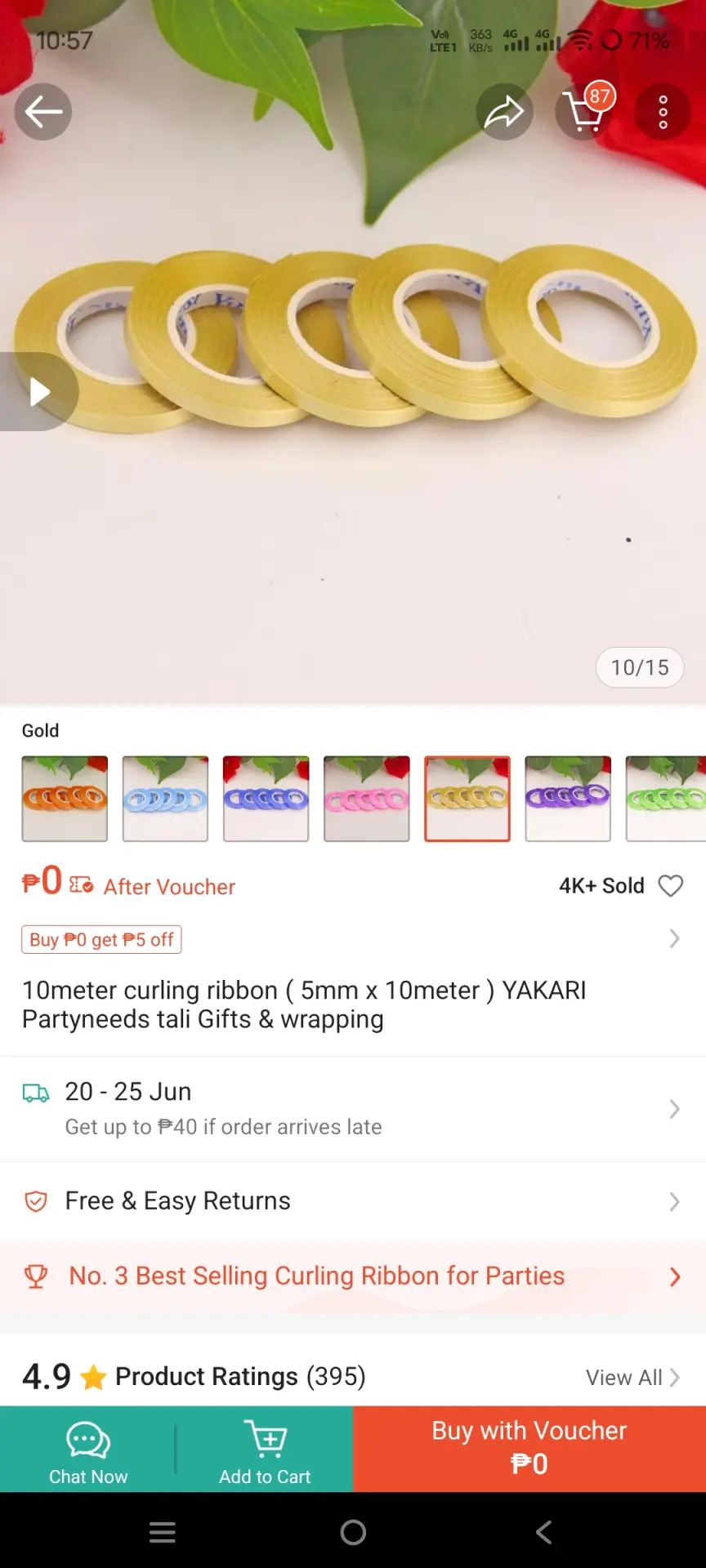This screenshot has width=706, height=1568.
Task: Tap the system home button
Action: [353, 1532]
